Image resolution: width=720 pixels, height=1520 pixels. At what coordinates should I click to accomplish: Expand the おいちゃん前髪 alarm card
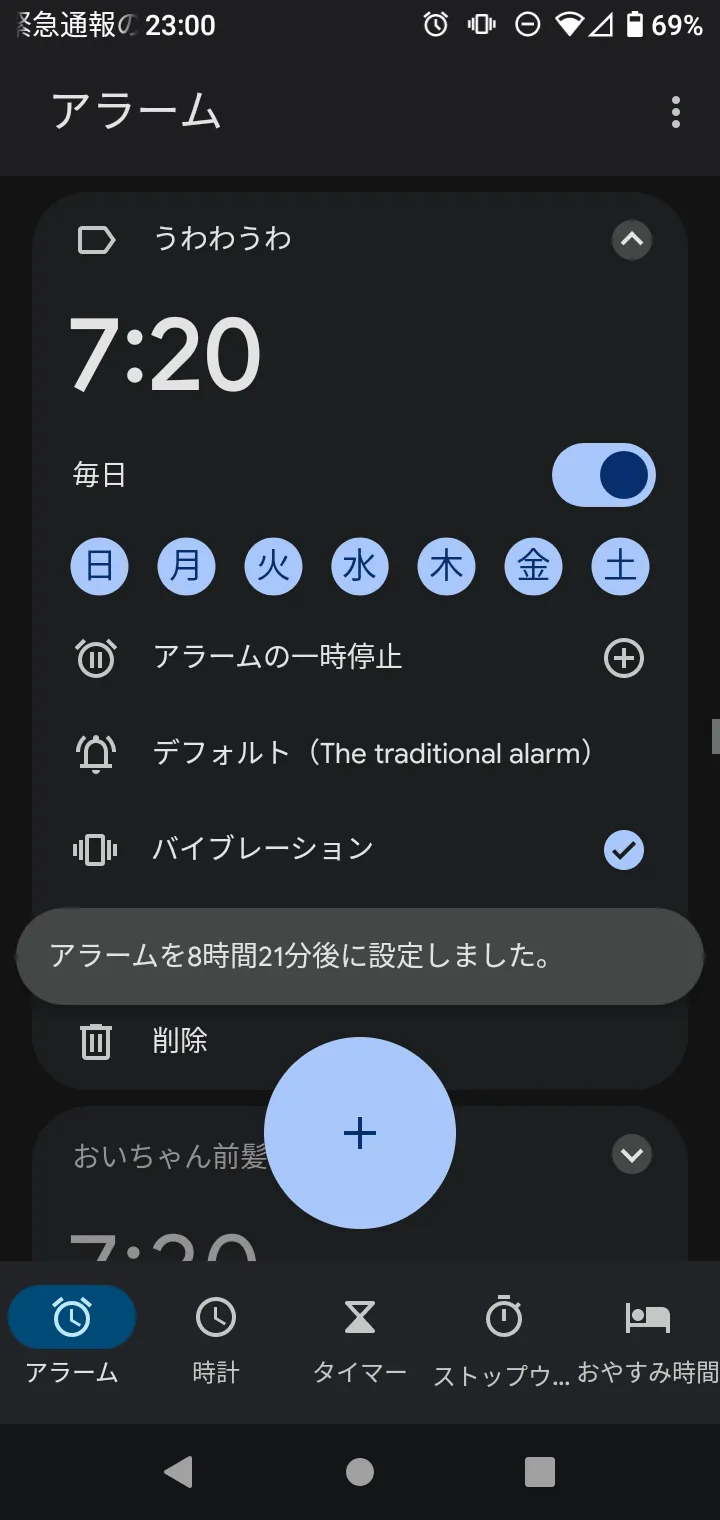[x=631, y=1155]
